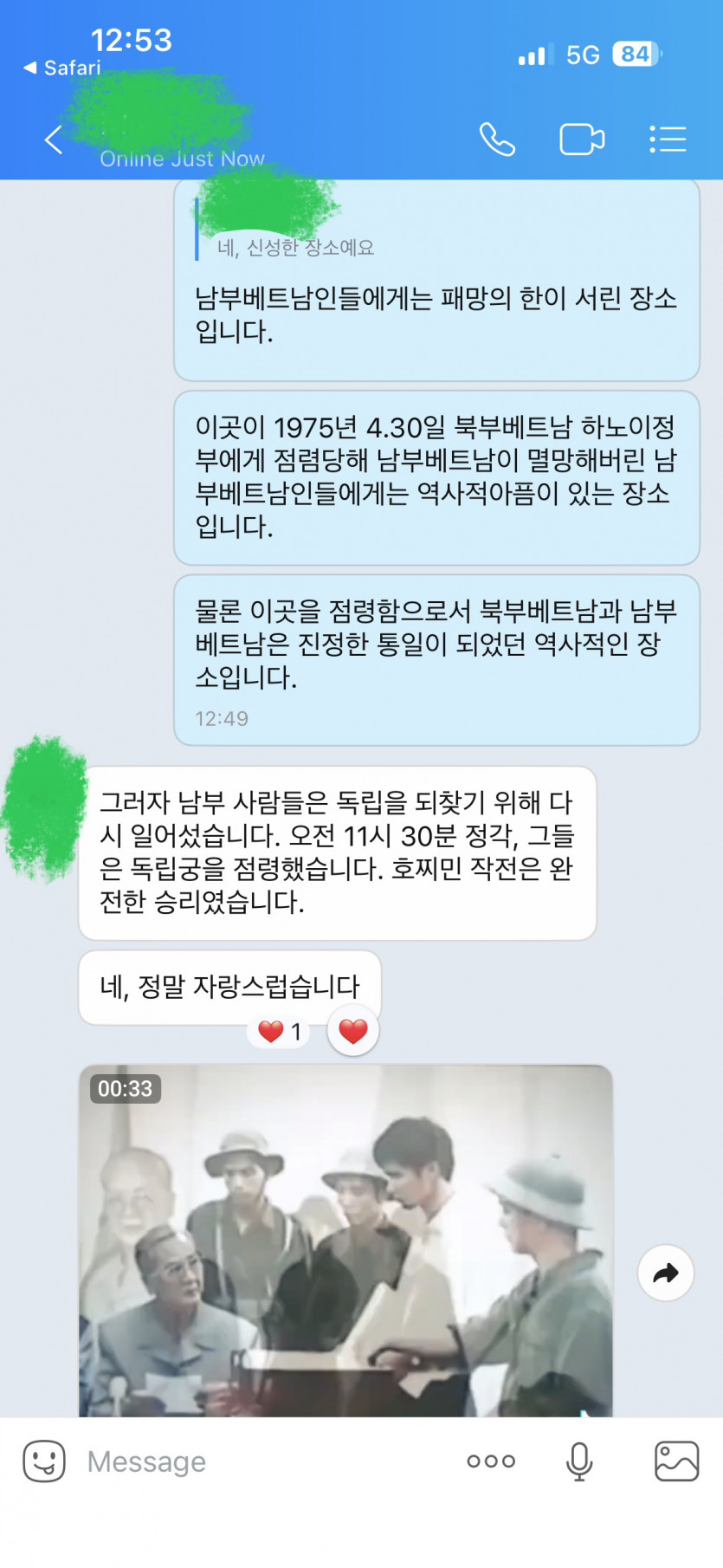Image resolution: width=723 pixels, height=1568 pixels.
Task: Open the quoted message '네, 신성한 장소예요'
Action: coord(296,248)
